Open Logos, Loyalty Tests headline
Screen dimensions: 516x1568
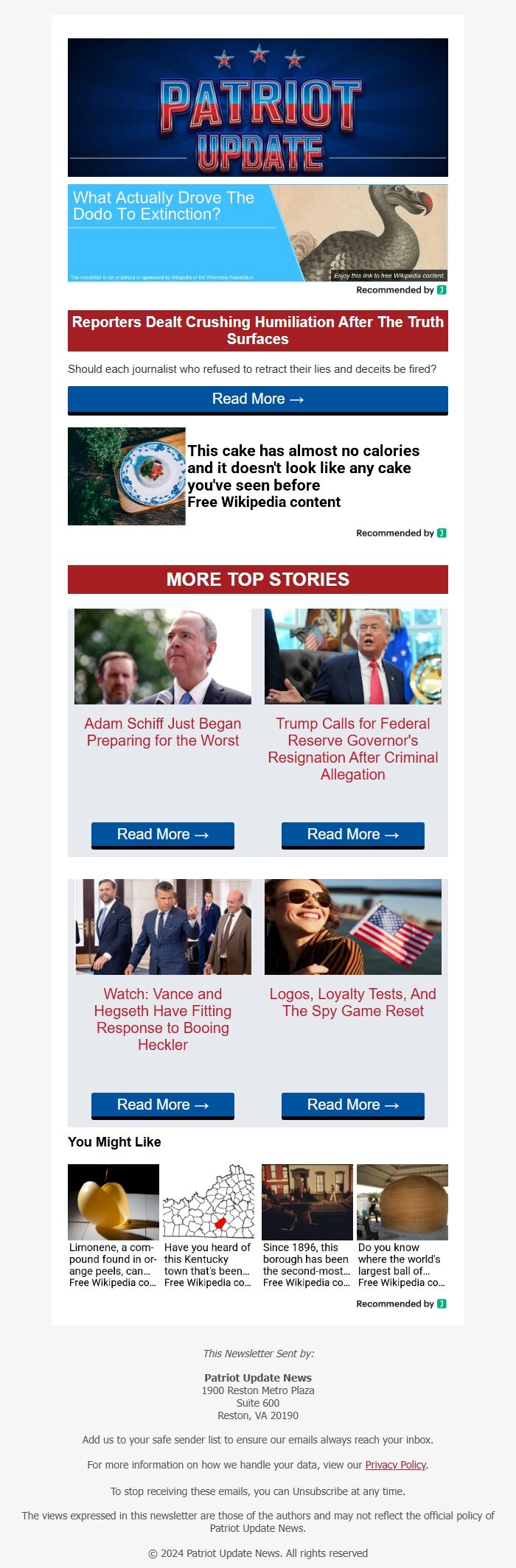pos(352,1002)
